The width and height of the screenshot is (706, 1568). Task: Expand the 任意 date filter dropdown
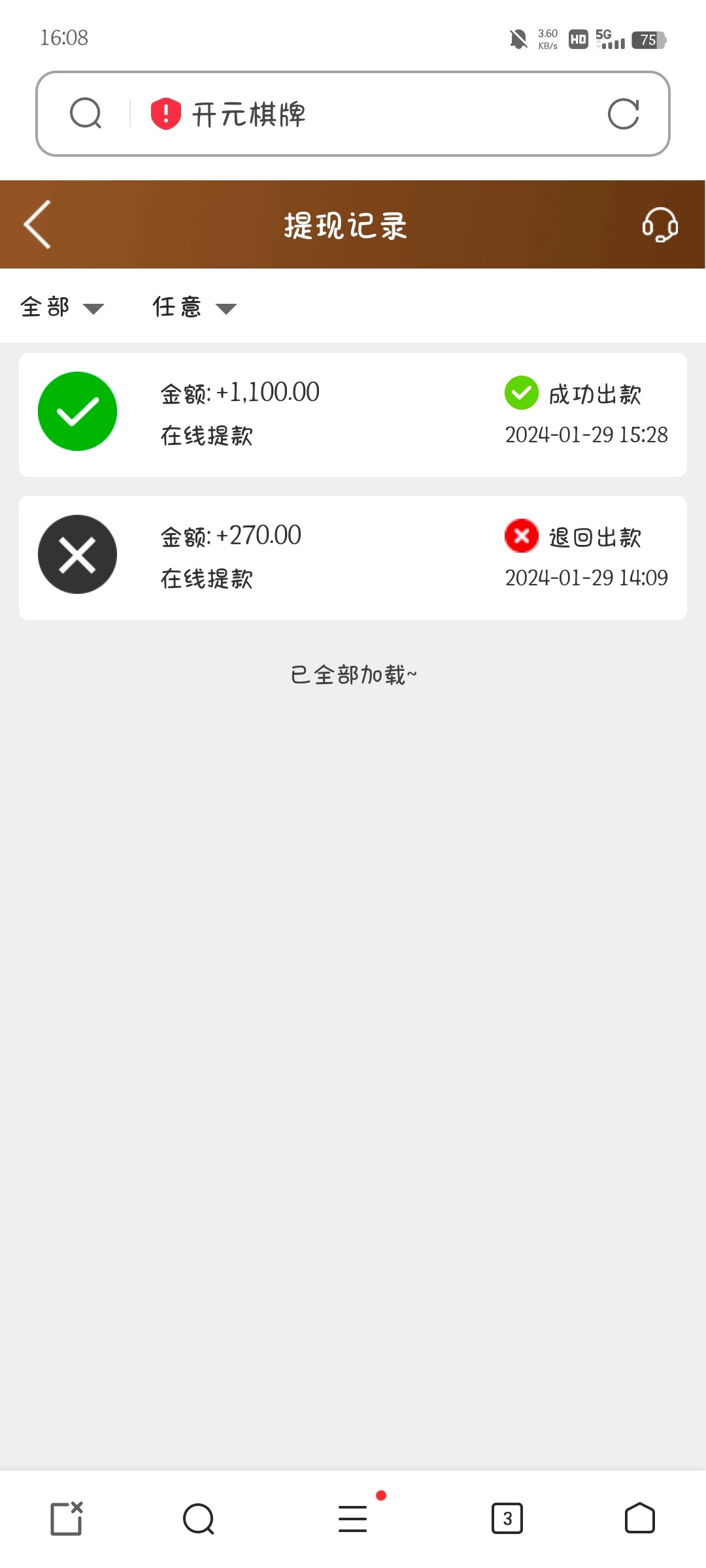coord(194,307)
